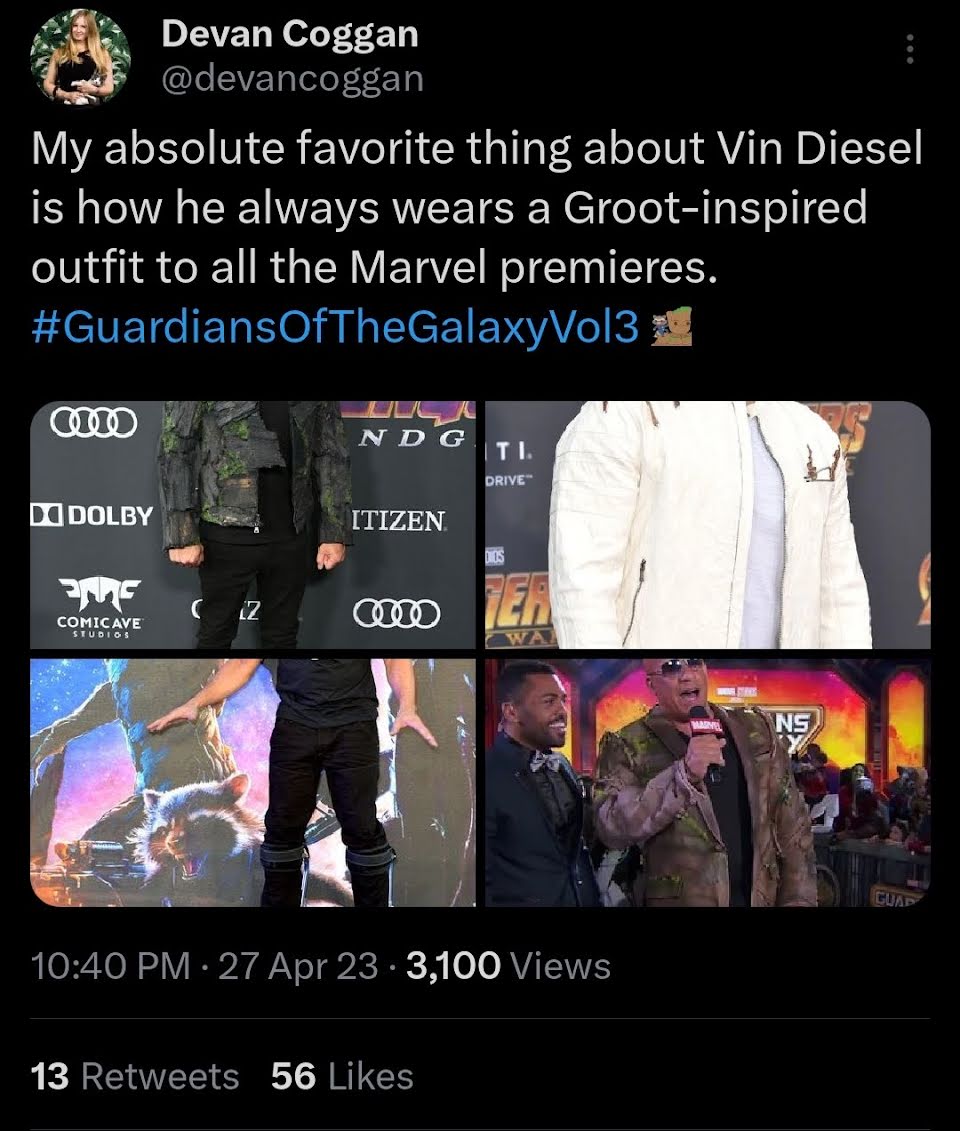Screen dimensions: 960x1131
Task: Click the @devancoggan handle
Action: pos(290,76)
